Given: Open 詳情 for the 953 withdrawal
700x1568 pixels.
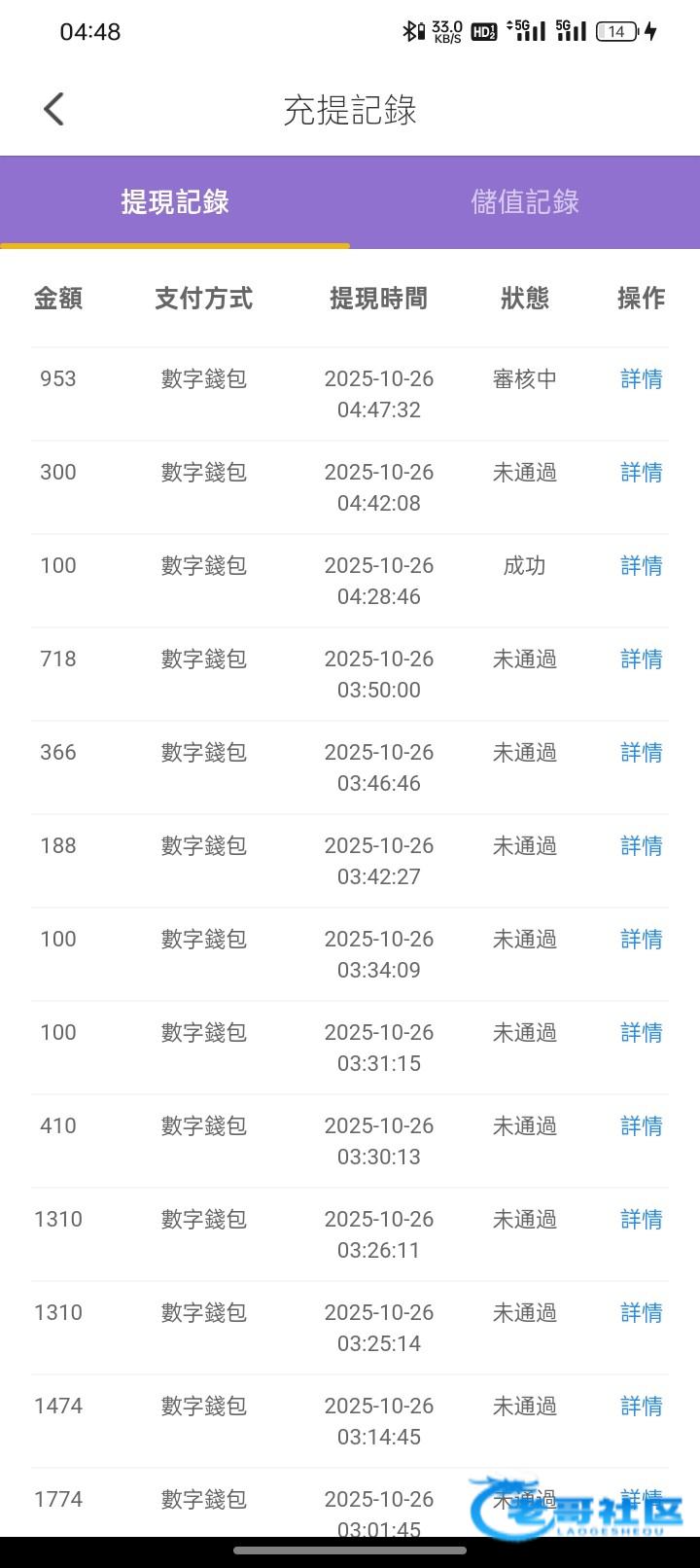Looking at the screenshot, I should (x=642, y=378).
